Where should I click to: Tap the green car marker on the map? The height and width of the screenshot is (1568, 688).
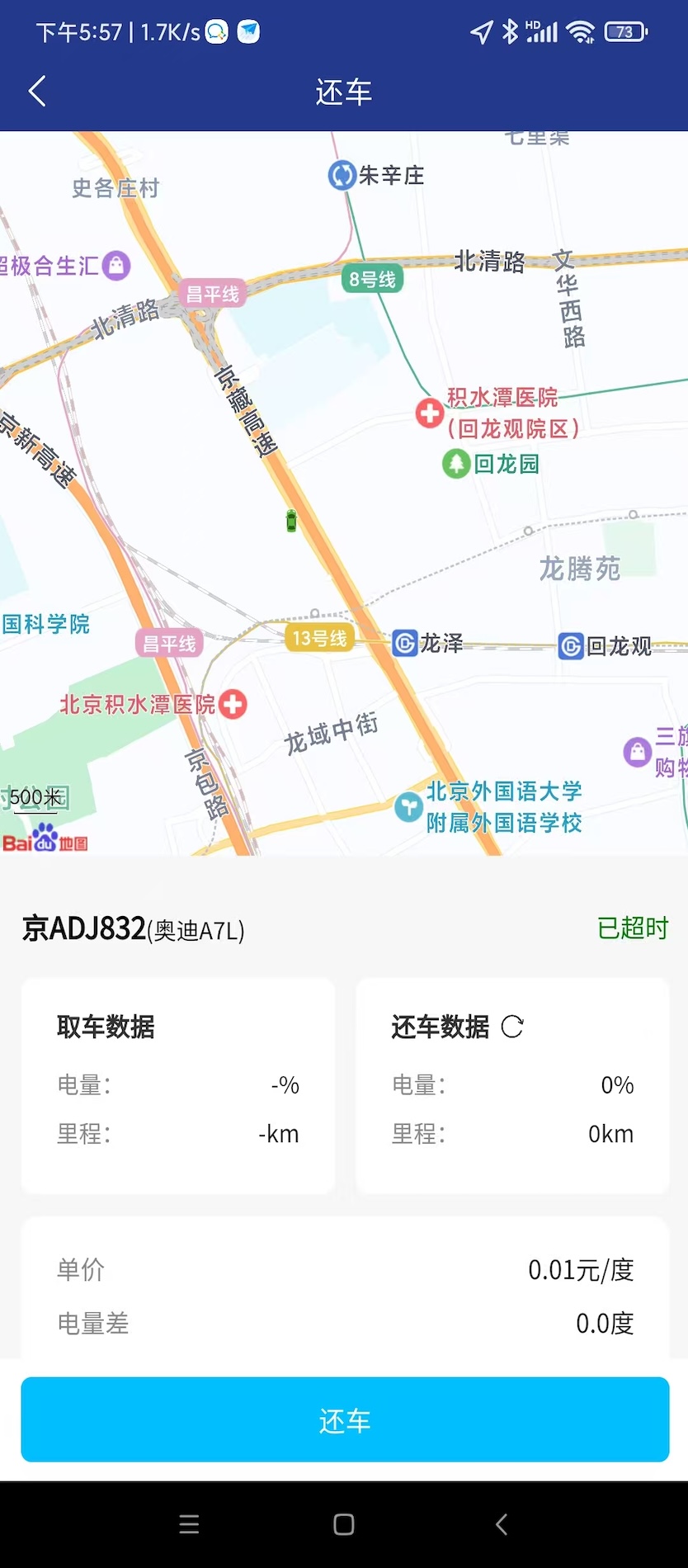click(x=290, y=522)
